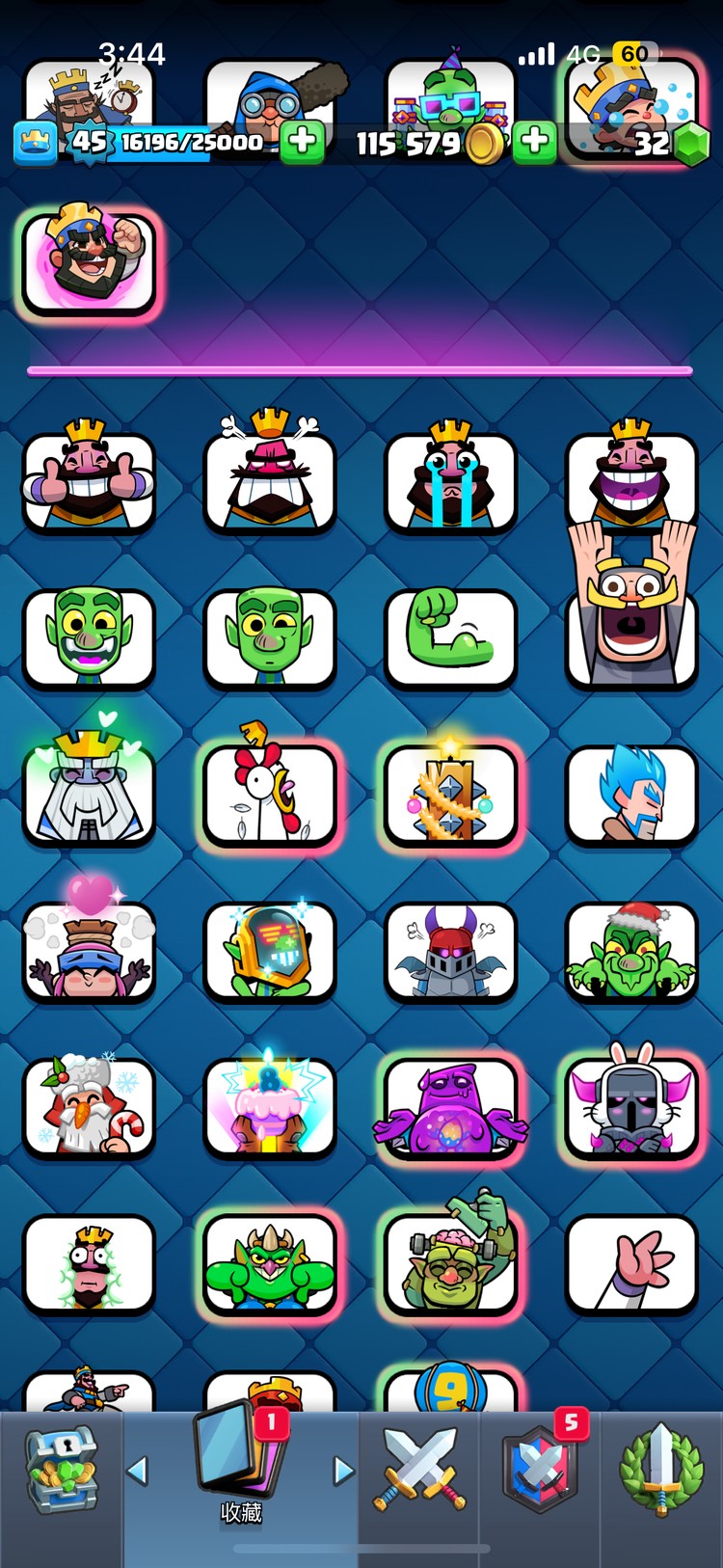The height and width of the screenshot is (1568, 723).
Task: Pick the laughing goblin emote
Action: (89, 638)
